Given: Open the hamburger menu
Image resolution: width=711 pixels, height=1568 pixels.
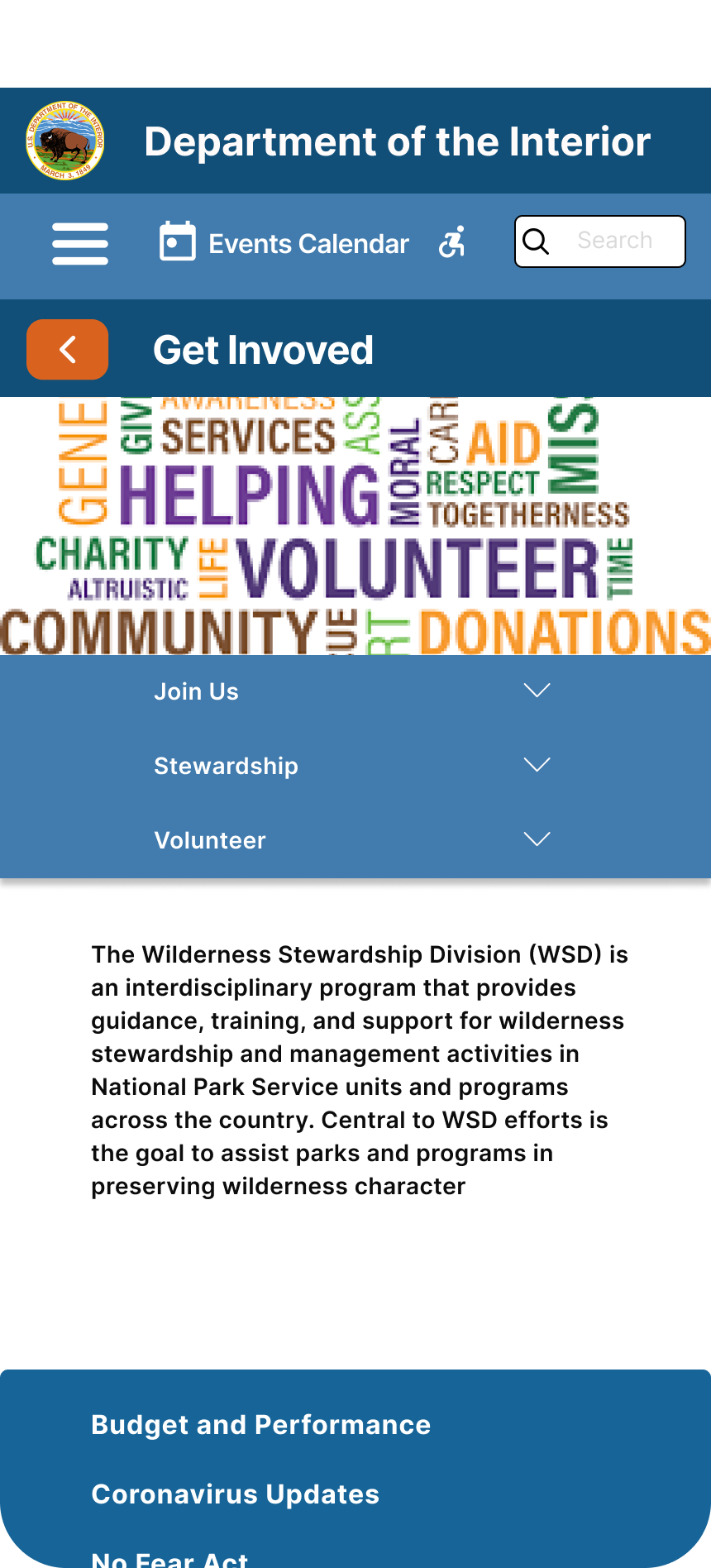Looking at the screenshot, I should [x=80, y=244].
